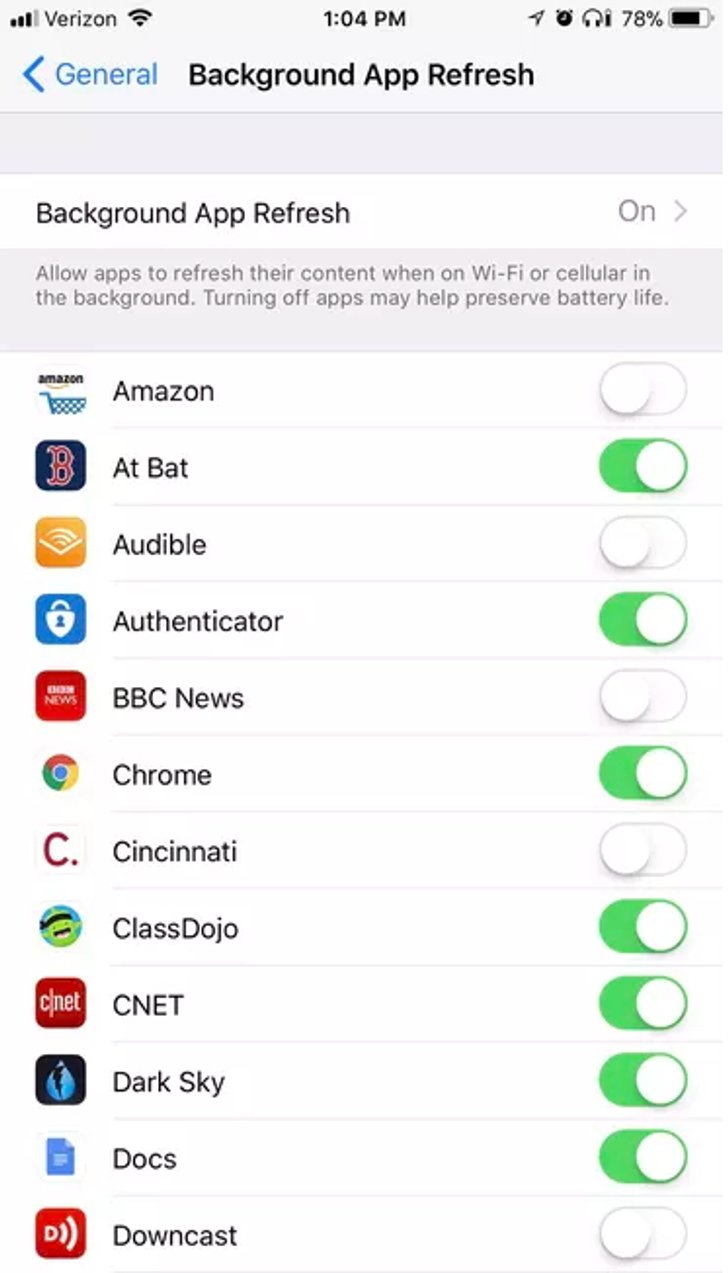Turn off CNET background refresh
Screen dimensions: 728x1273
coord(643,1004)
